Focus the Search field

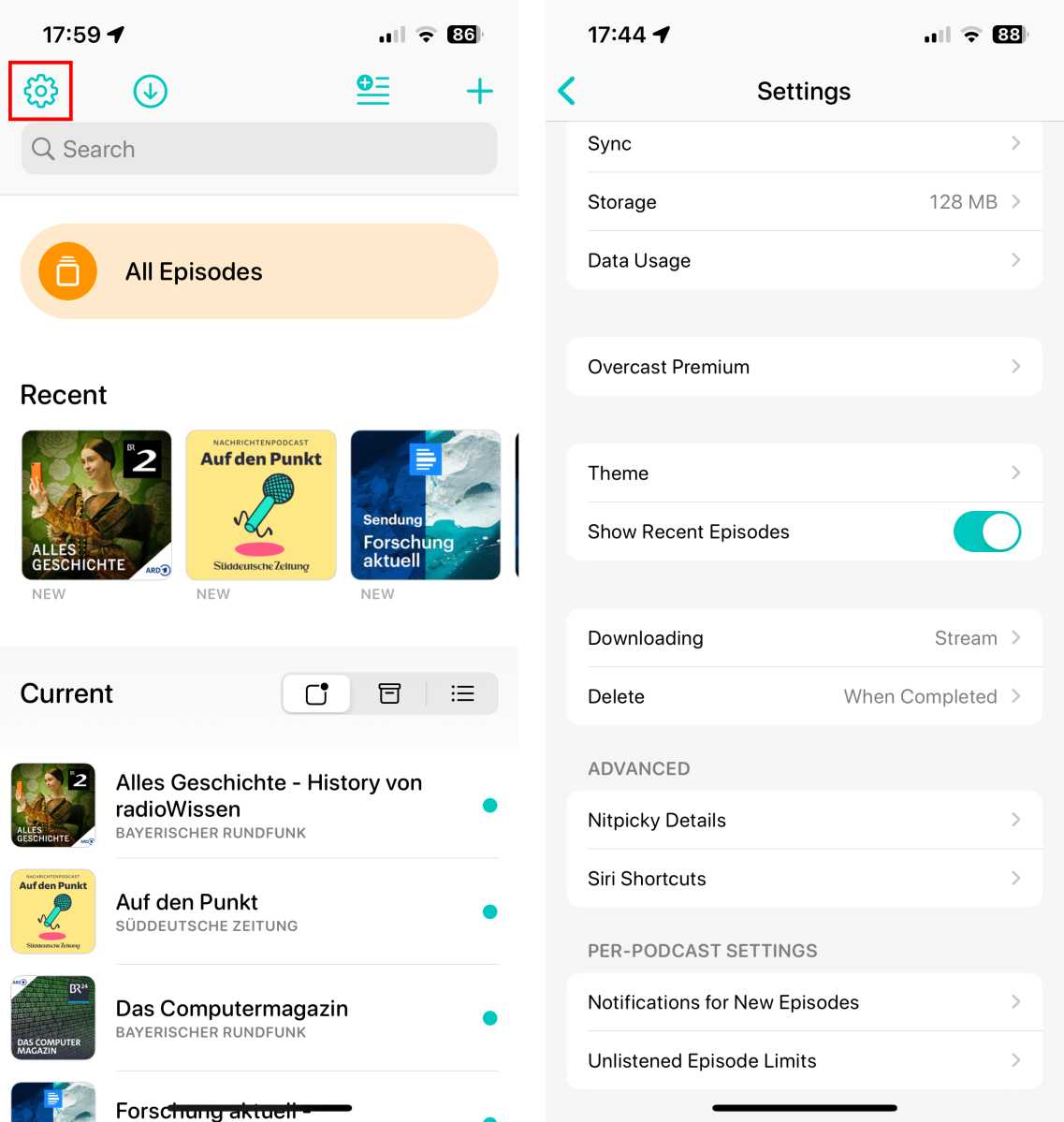point(259,150)
